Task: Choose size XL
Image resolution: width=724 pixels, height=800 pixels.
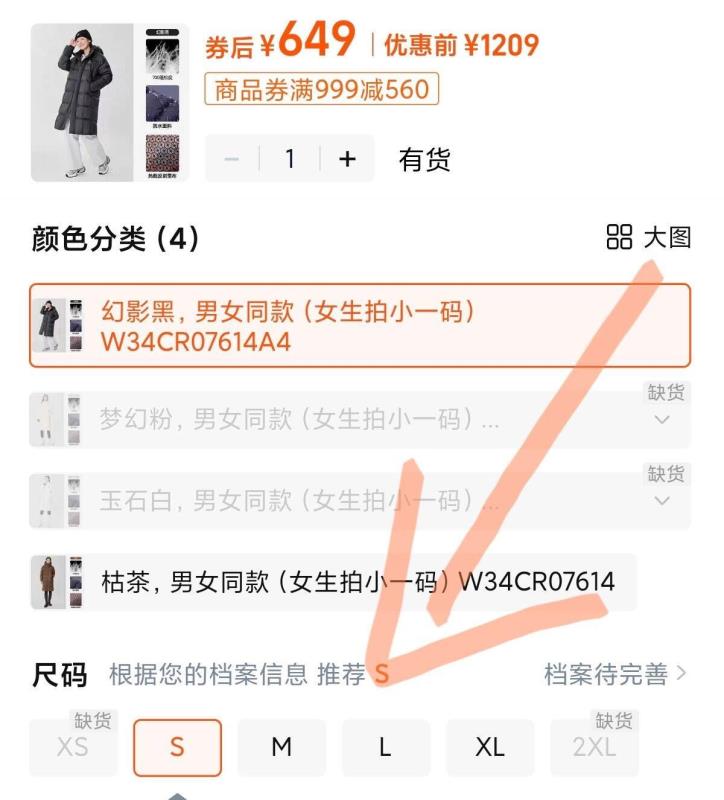Action: pos(490,747)
